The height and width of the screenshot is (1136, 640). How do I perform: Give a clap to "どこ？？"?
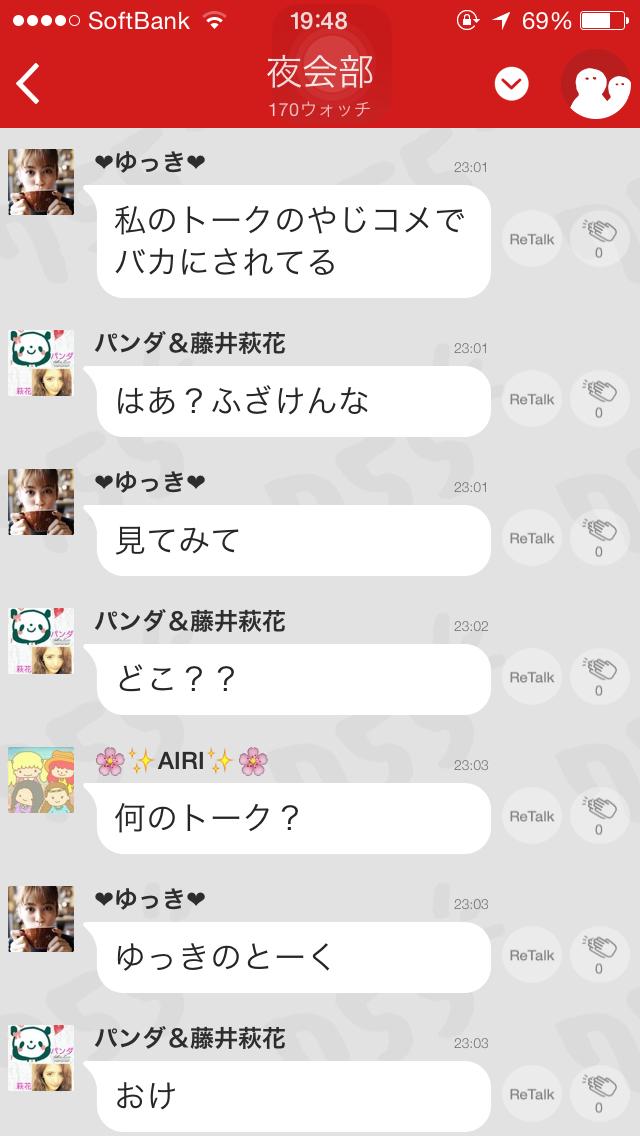(x=599, y=677)
